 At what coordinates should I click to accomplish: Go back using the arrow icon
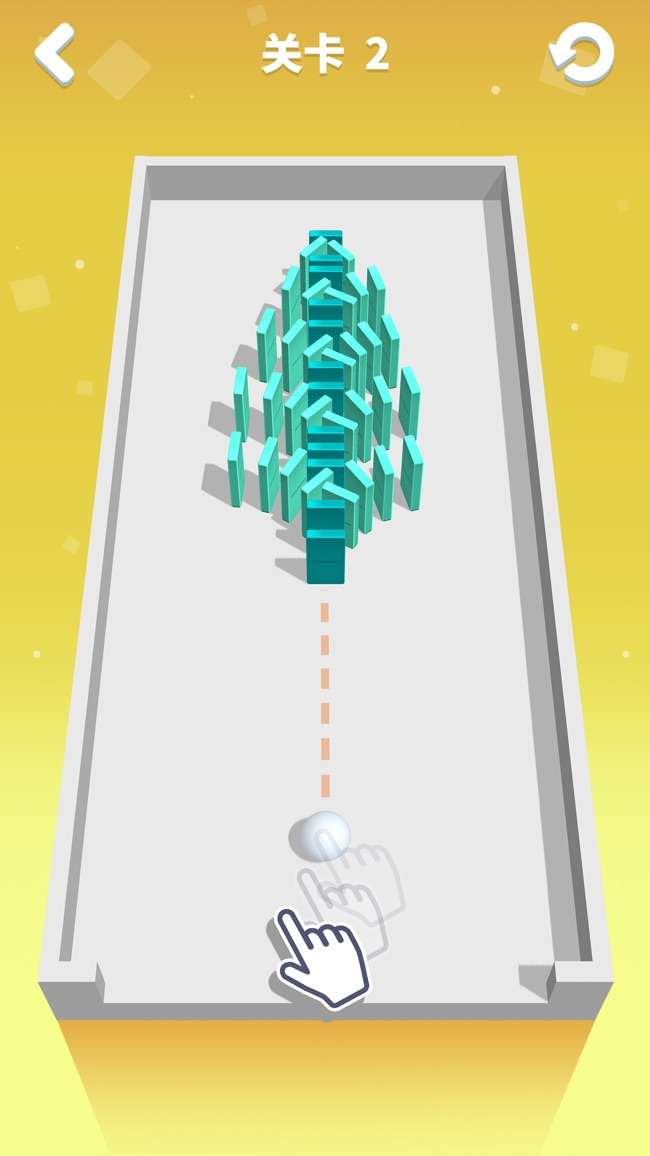[x=54, y=54]
